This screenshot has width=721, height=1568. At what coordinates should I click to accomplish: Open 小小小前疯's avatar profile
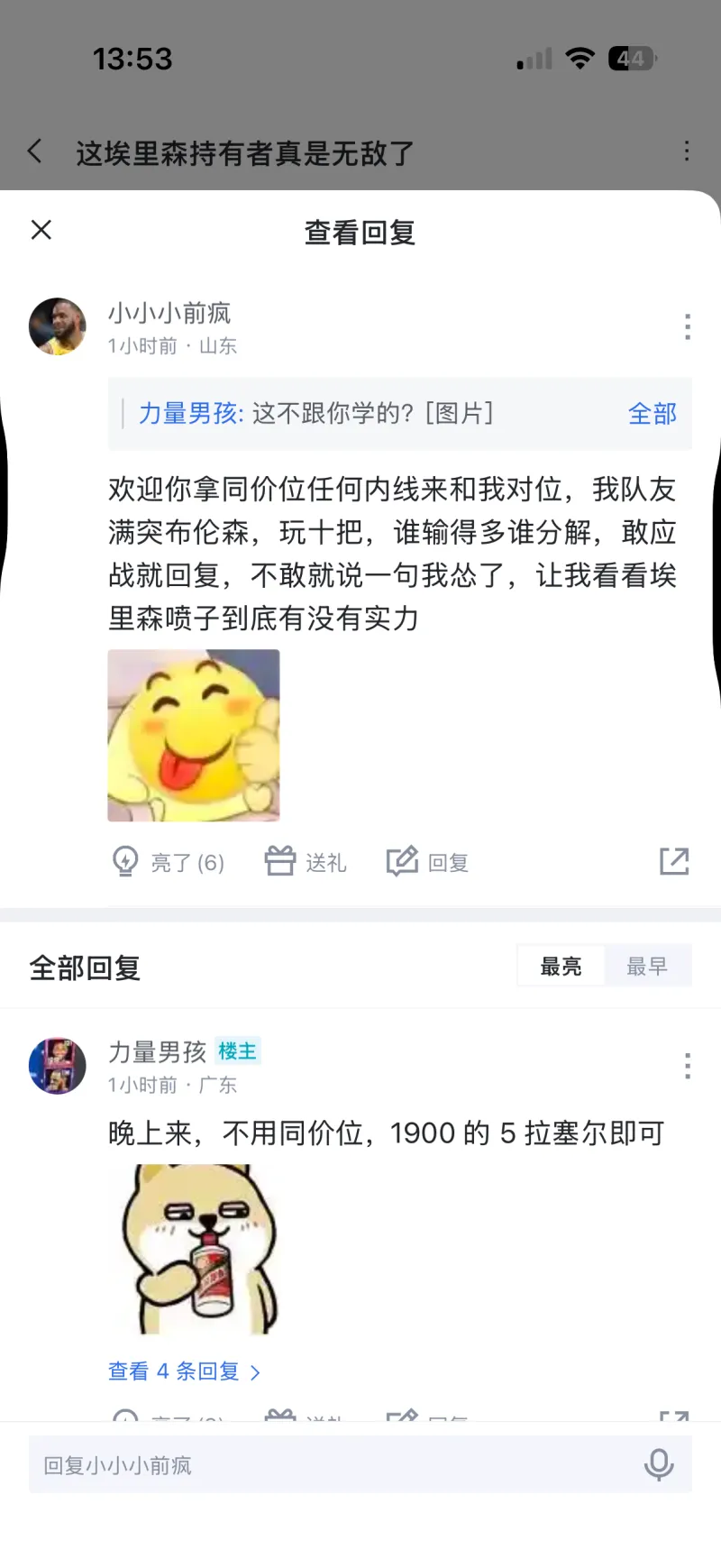tap(58, 326)
